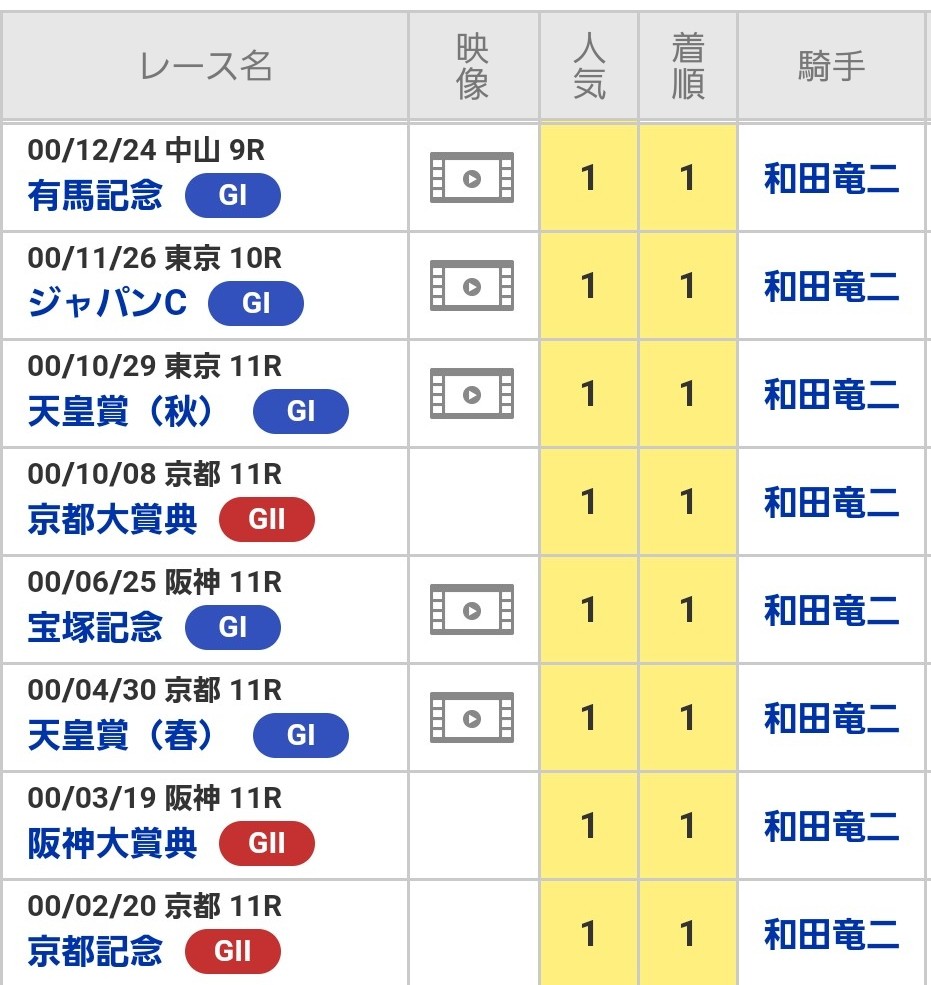Open the 宝塚記念 race link
Screen dimensions: 931x985
pyautogui.click(x=95, y=628)
